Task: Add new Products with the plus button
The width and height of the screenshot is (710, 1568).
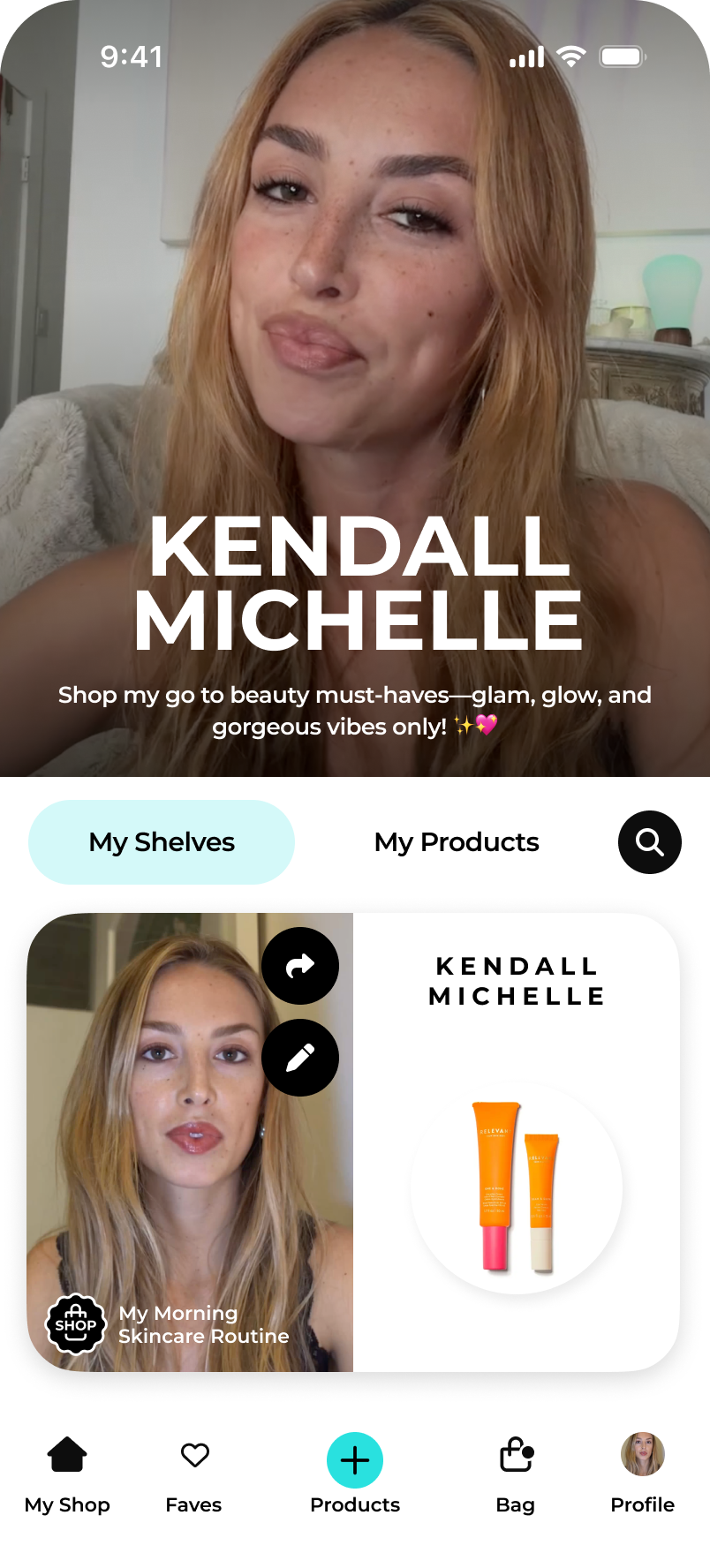Action: click(x=355, y=1460)
